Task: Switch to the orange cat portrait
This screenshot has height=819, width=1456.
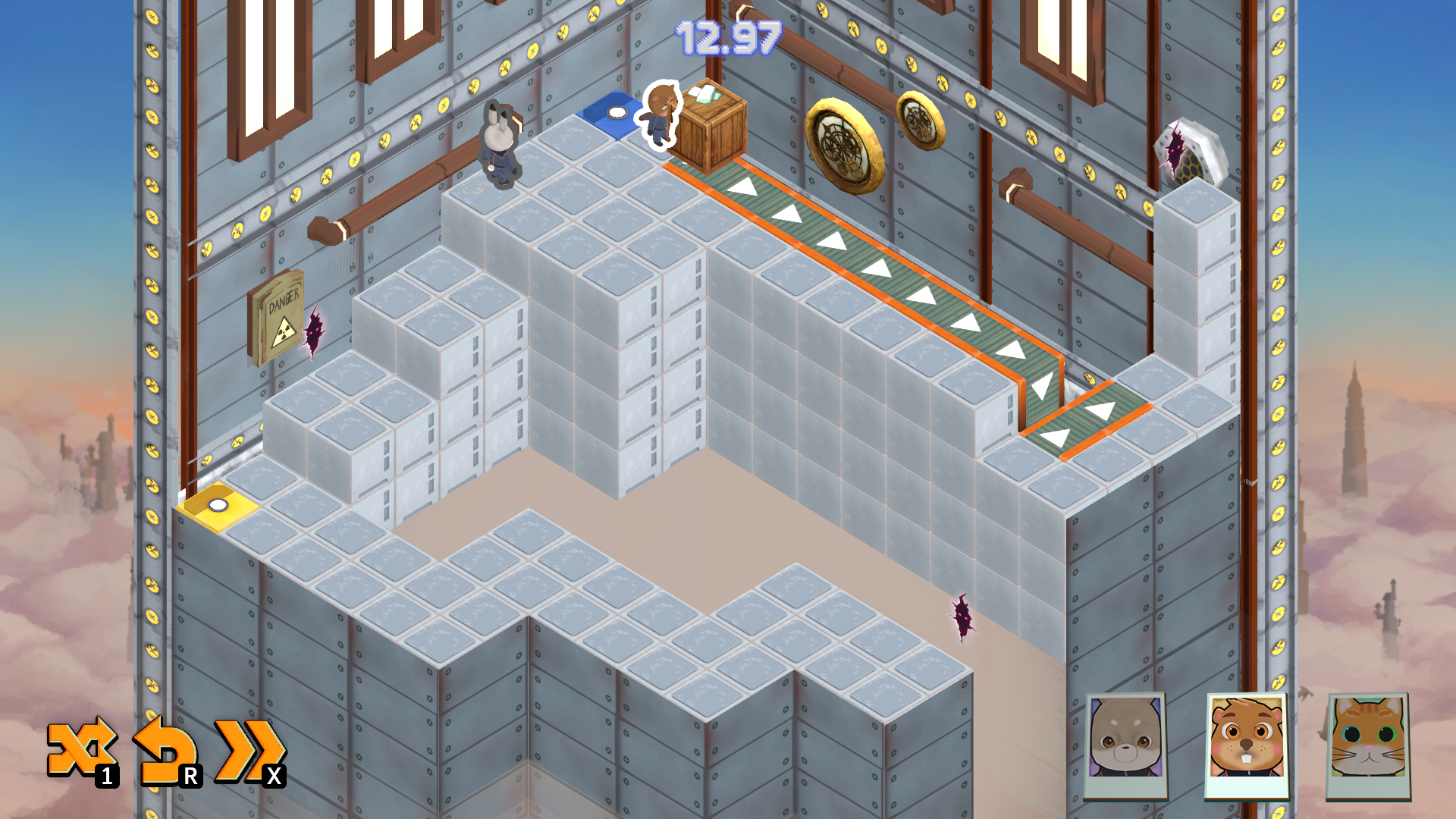Action: click(1367, 743)
